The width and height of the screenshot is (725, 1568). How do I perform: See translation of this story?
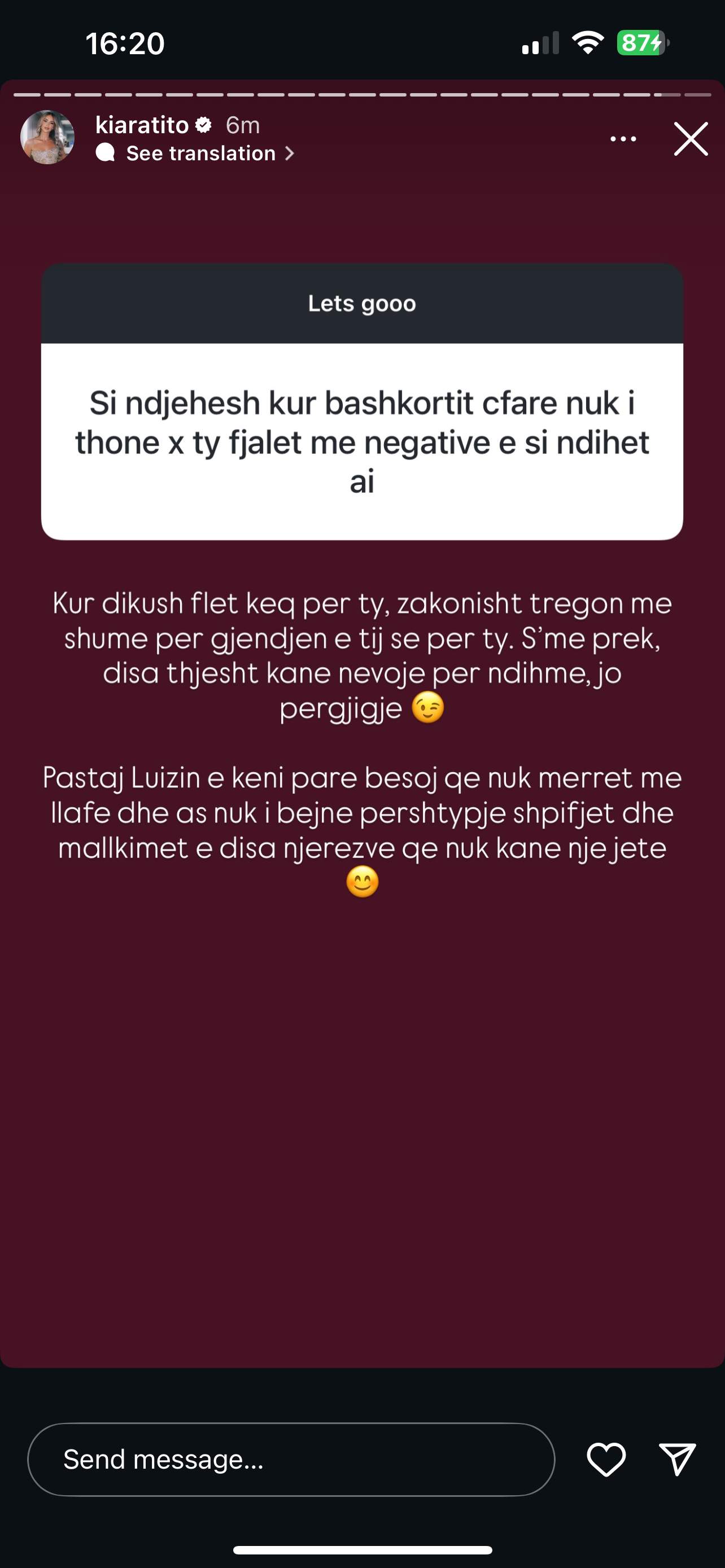(201, 154)
